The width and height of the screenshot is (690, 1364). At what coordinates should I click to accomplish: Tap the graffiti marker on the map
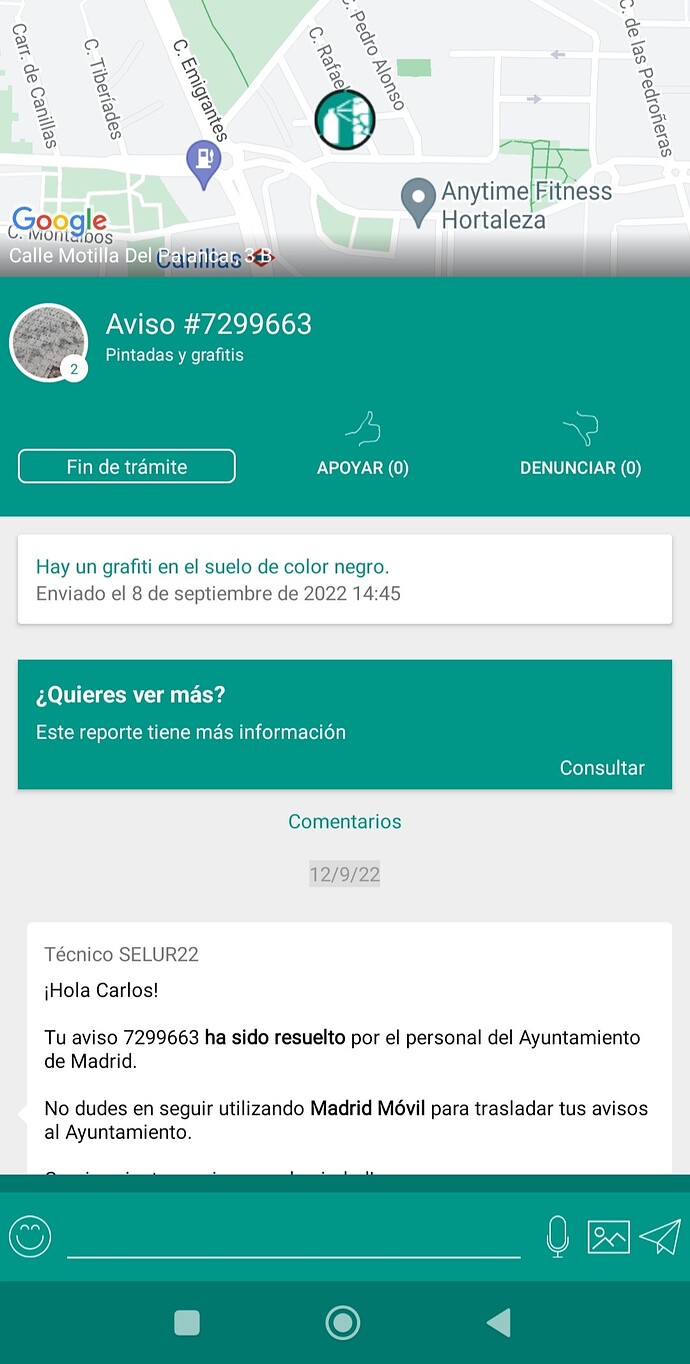click(x=345, y=120)
